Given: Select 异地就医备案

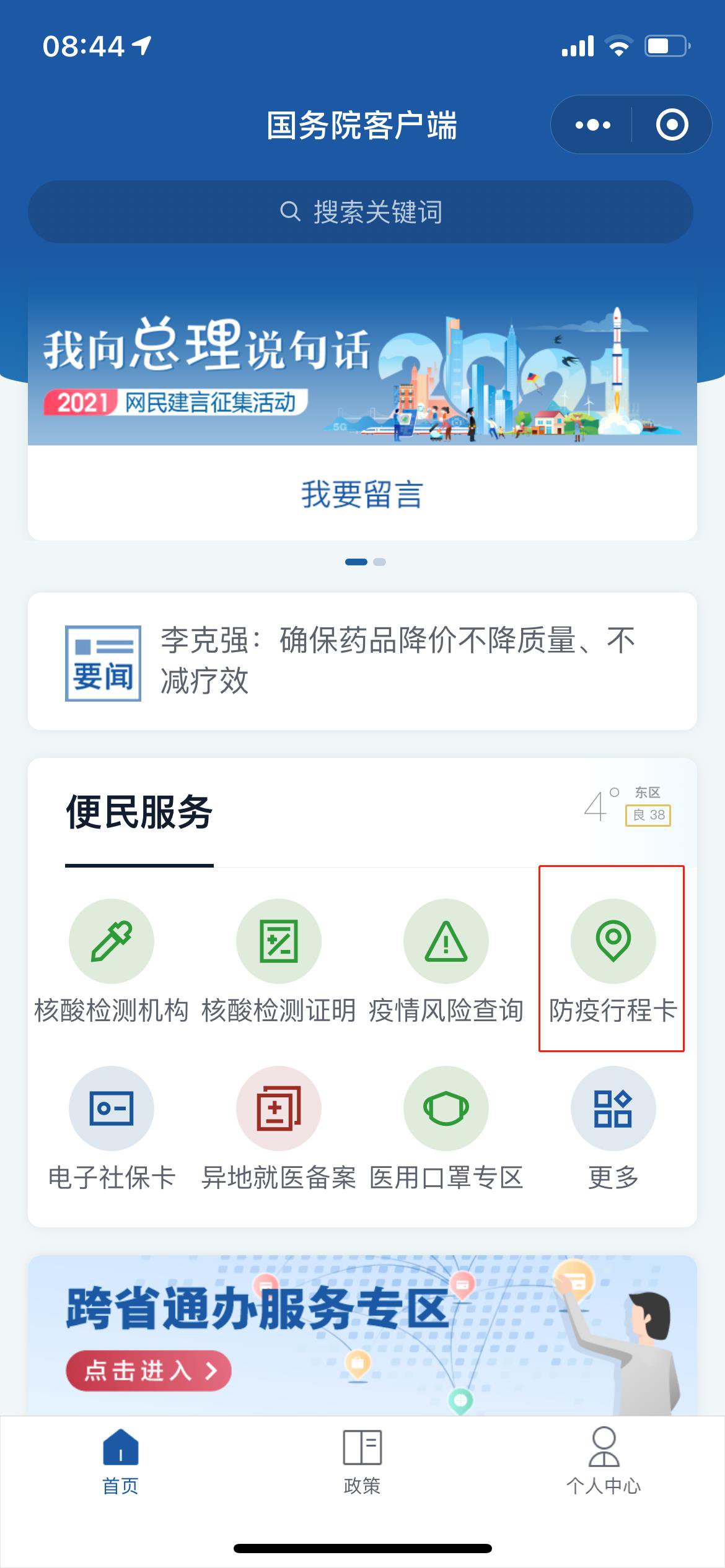Looking at the screenshot, I should [279, 1127].
